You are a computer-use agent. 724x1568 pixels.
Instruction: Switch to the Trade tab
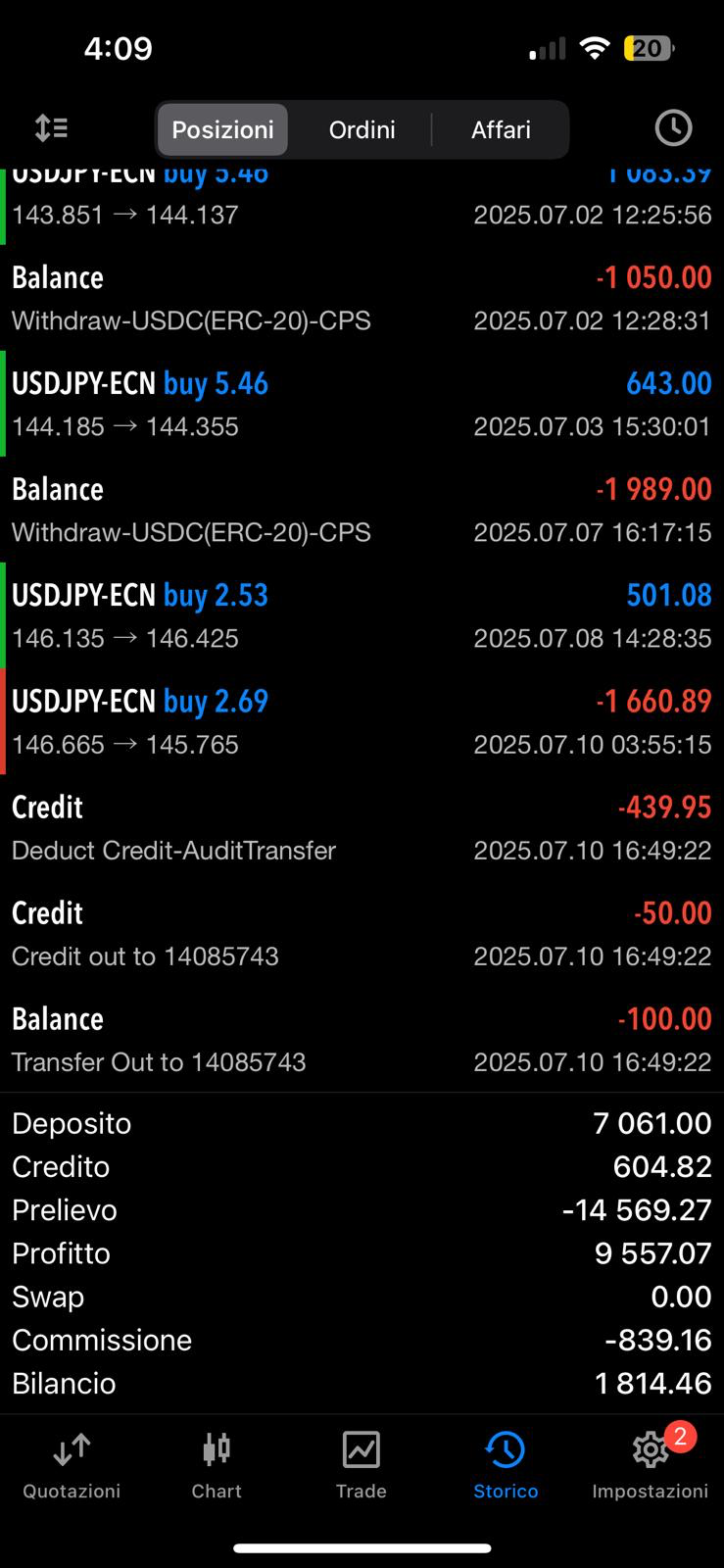coord(362,1465)
